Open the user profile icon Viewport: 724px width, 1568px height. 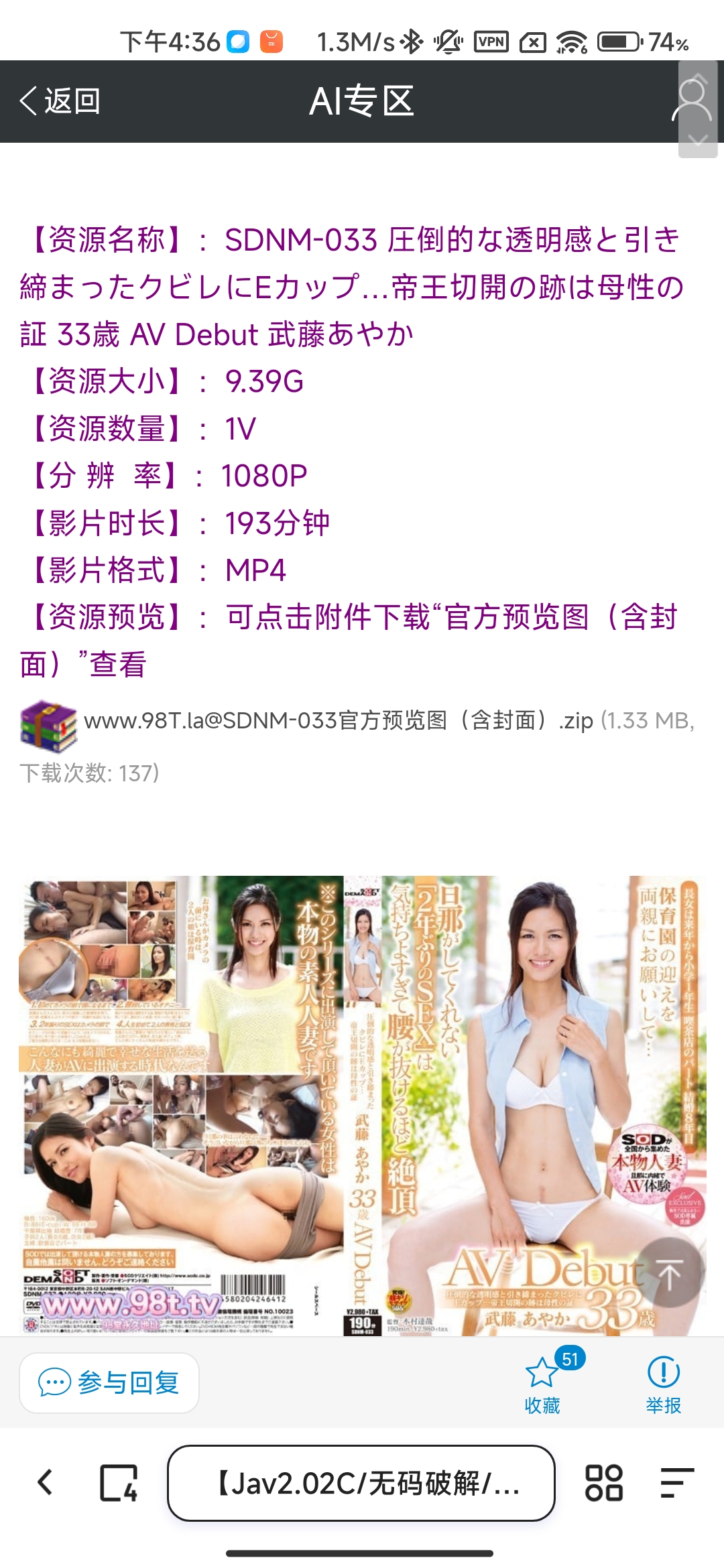pos(692,102)
